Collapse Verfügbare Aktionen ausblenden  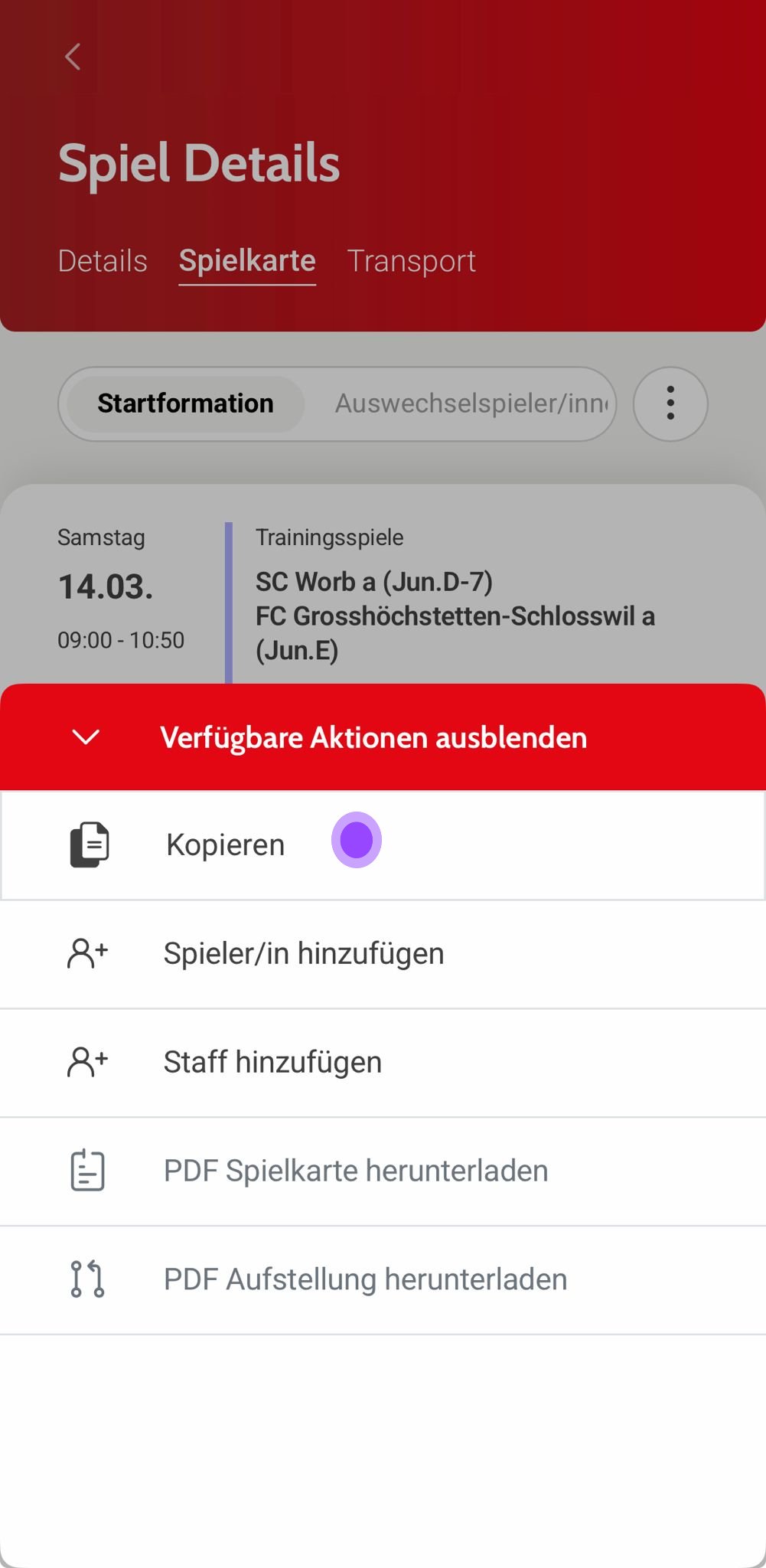pyautogui.click(x=373, y=737)
